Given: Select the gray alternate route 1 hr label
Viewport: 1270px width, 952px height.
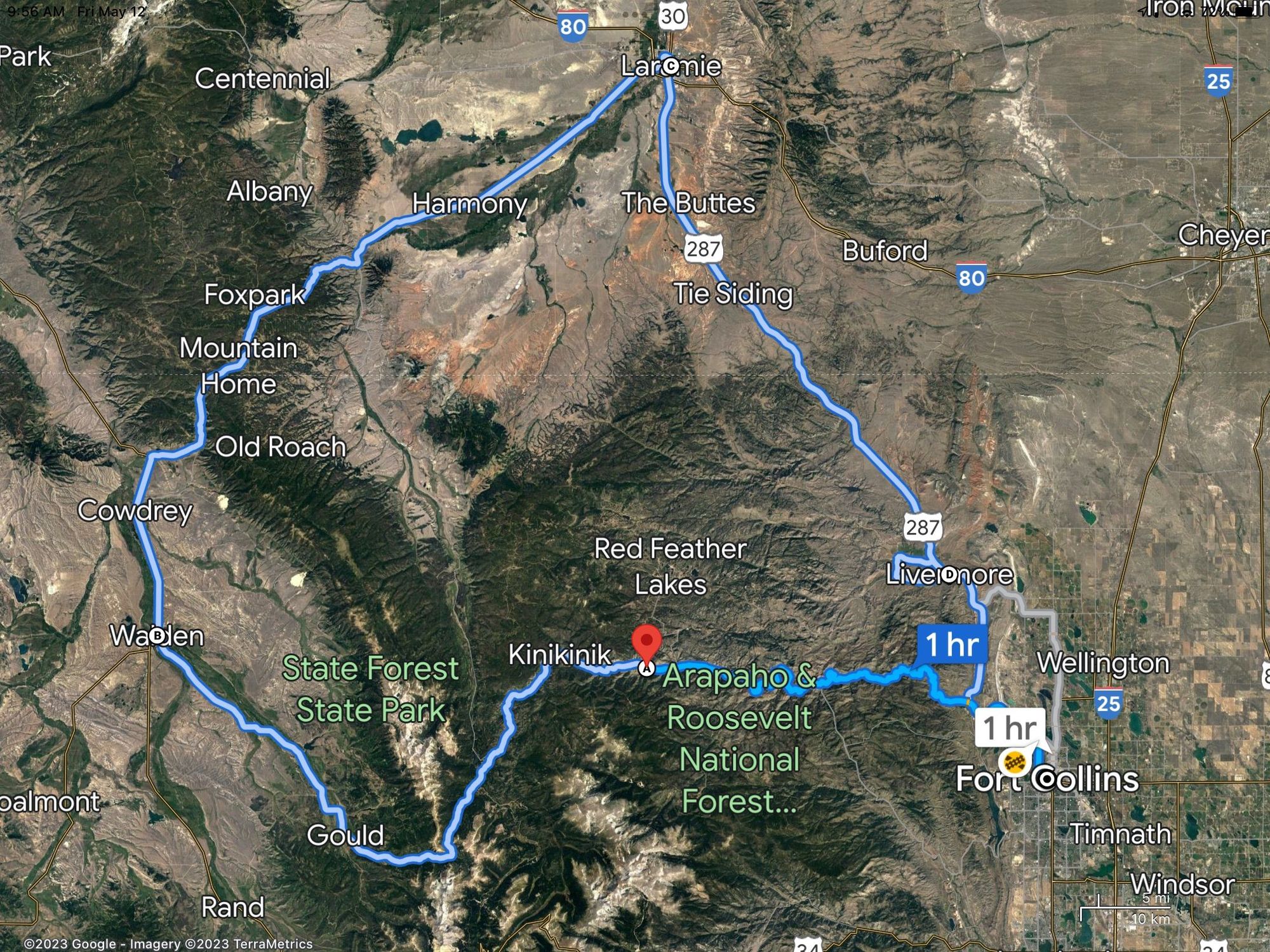Looking at the screenshot, I should click(1010, 727).
